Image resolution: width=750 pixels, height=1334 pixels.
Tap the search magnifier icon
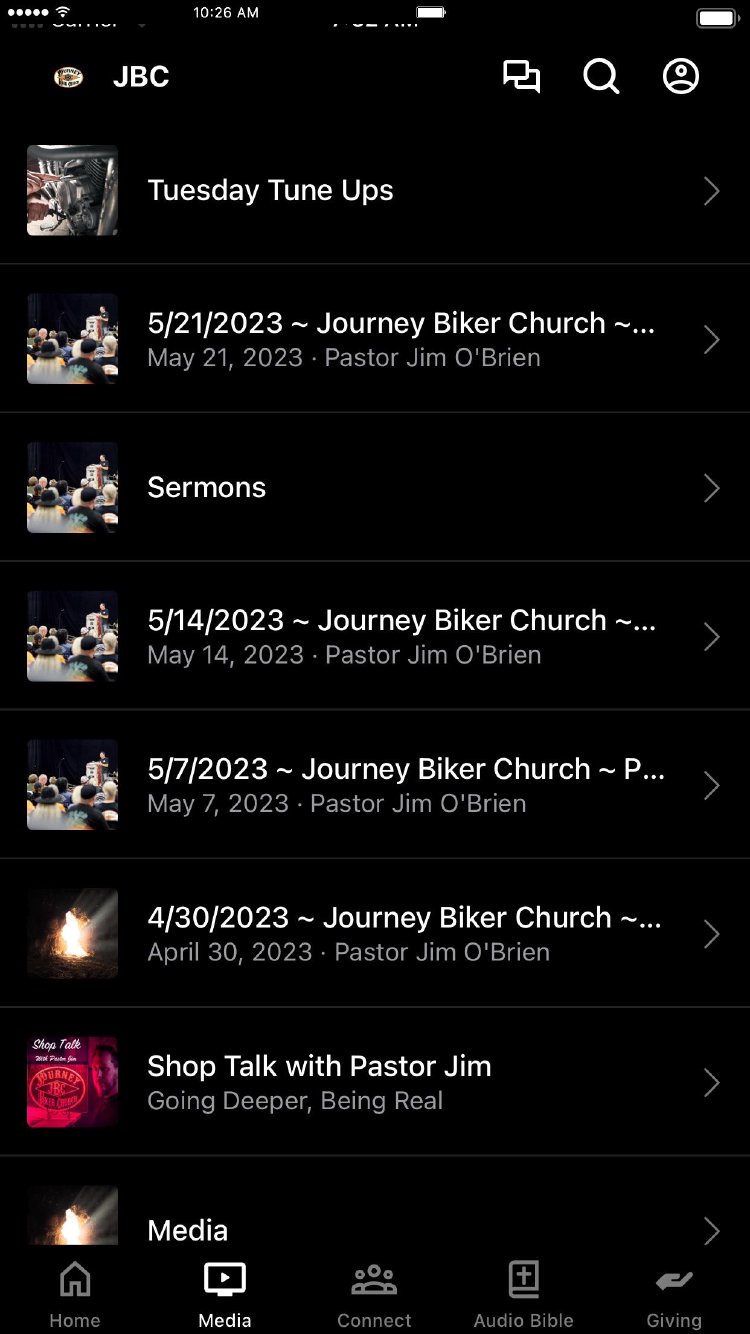click(601, 77)
